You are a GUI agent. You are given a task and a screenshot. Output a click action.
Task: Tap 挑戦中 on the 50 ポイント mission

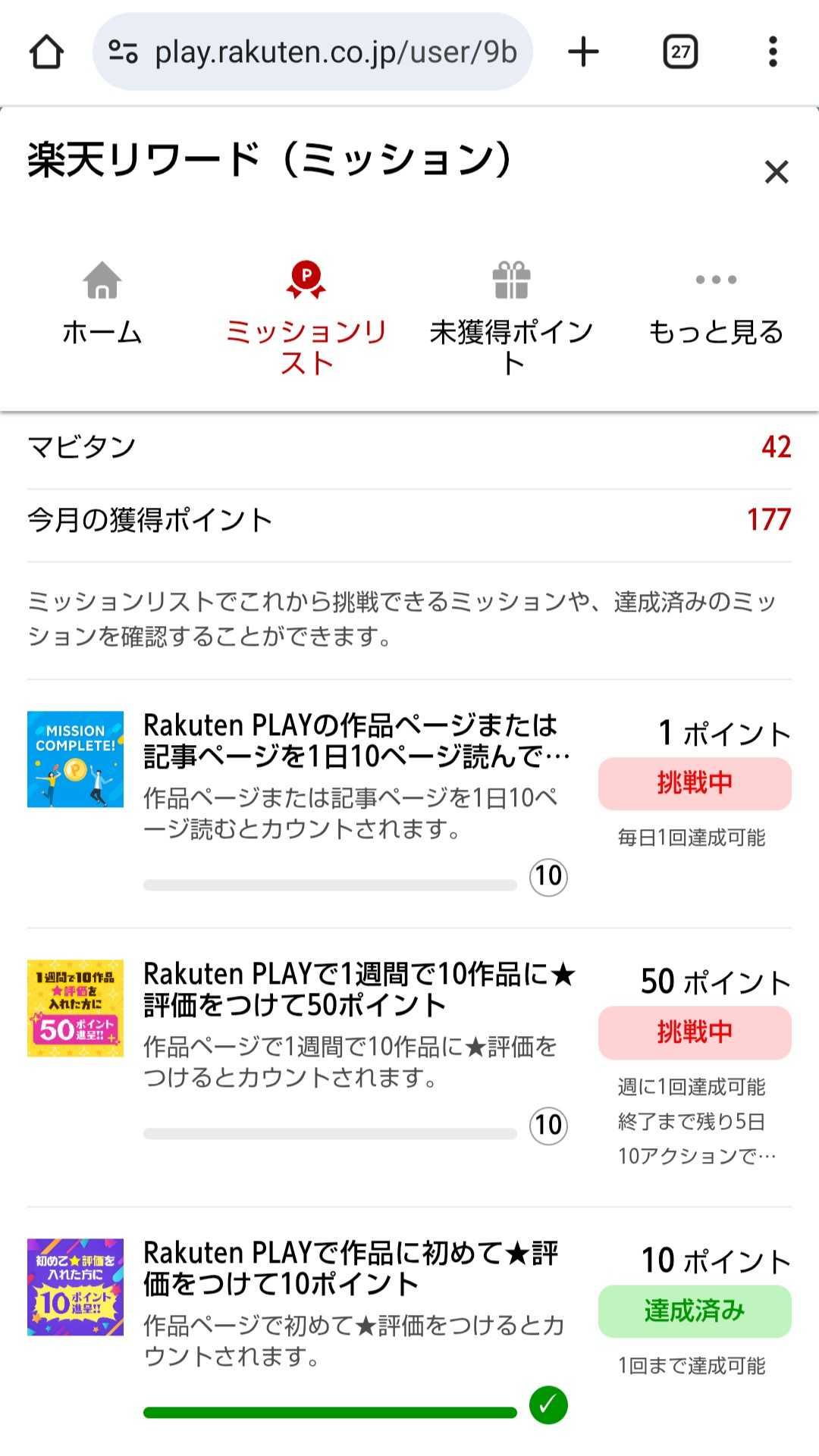pyautogui.click(x=695, y=1032)
